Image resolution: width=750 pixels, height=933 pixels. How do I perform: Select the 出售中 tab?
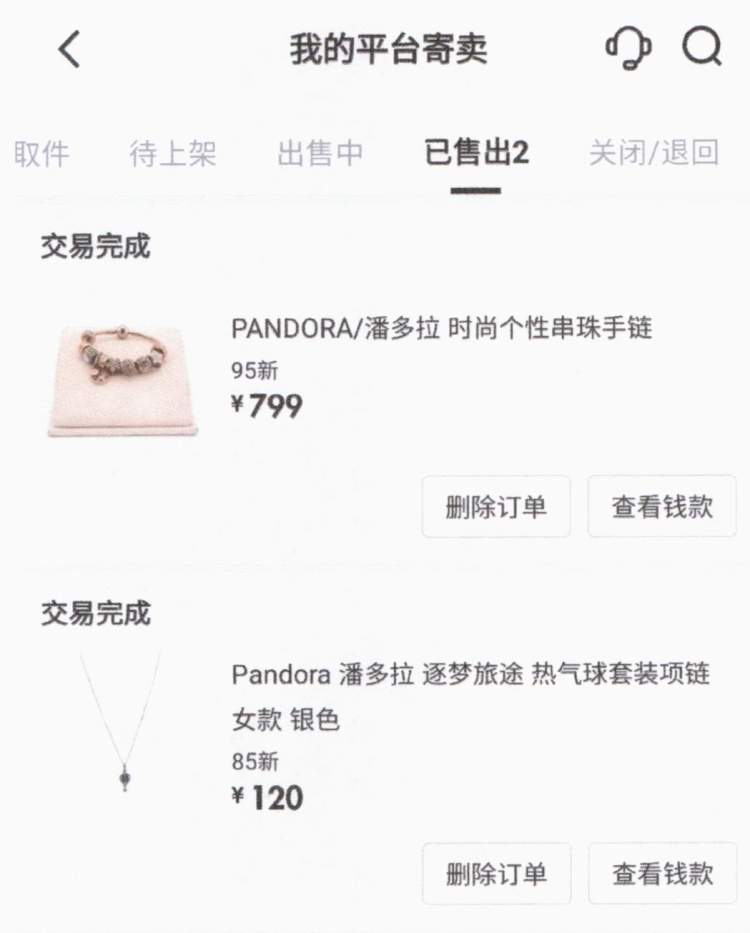320,153
